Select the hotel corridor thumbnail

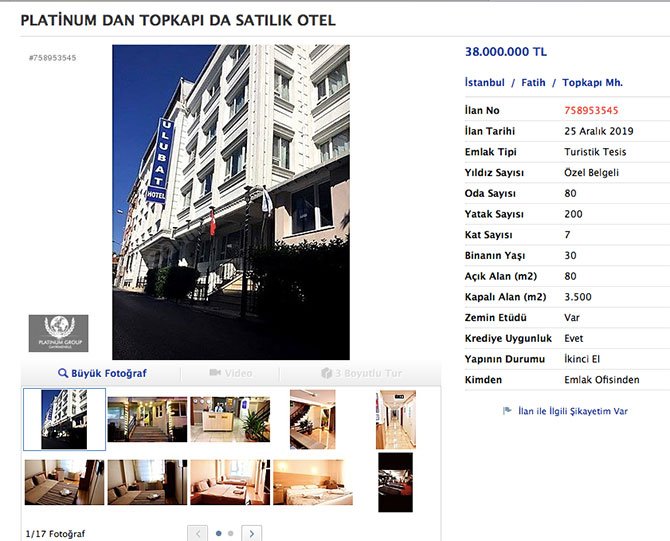[396, 419]
